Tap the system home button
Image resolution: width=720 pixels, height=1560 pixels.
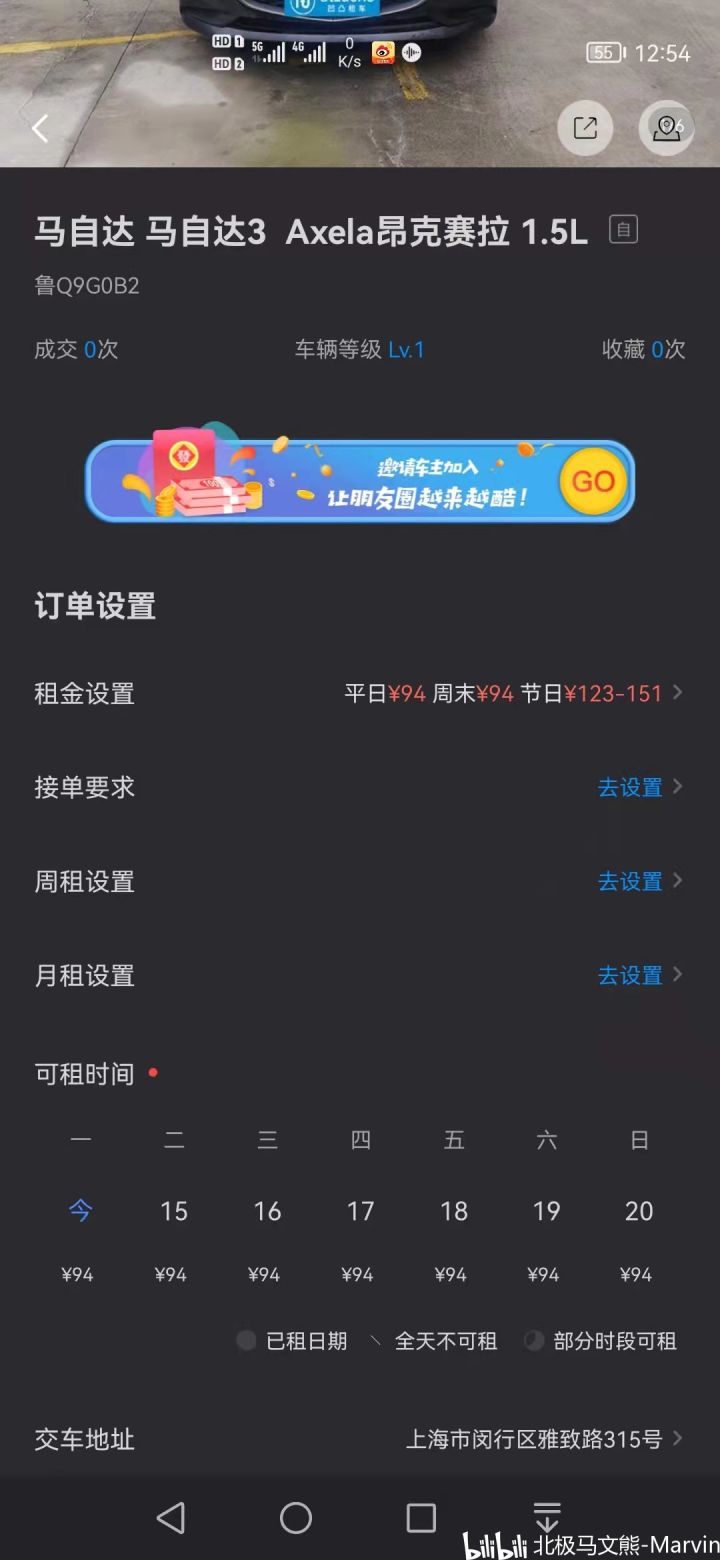click(296, 1518)
